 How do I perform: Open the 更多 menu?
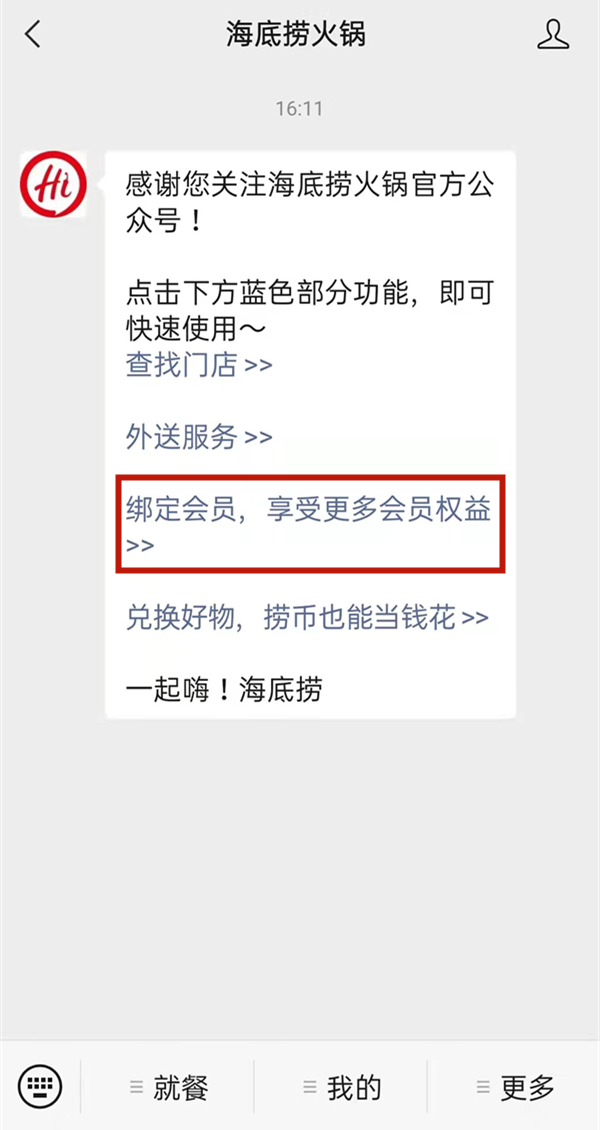515,1087
